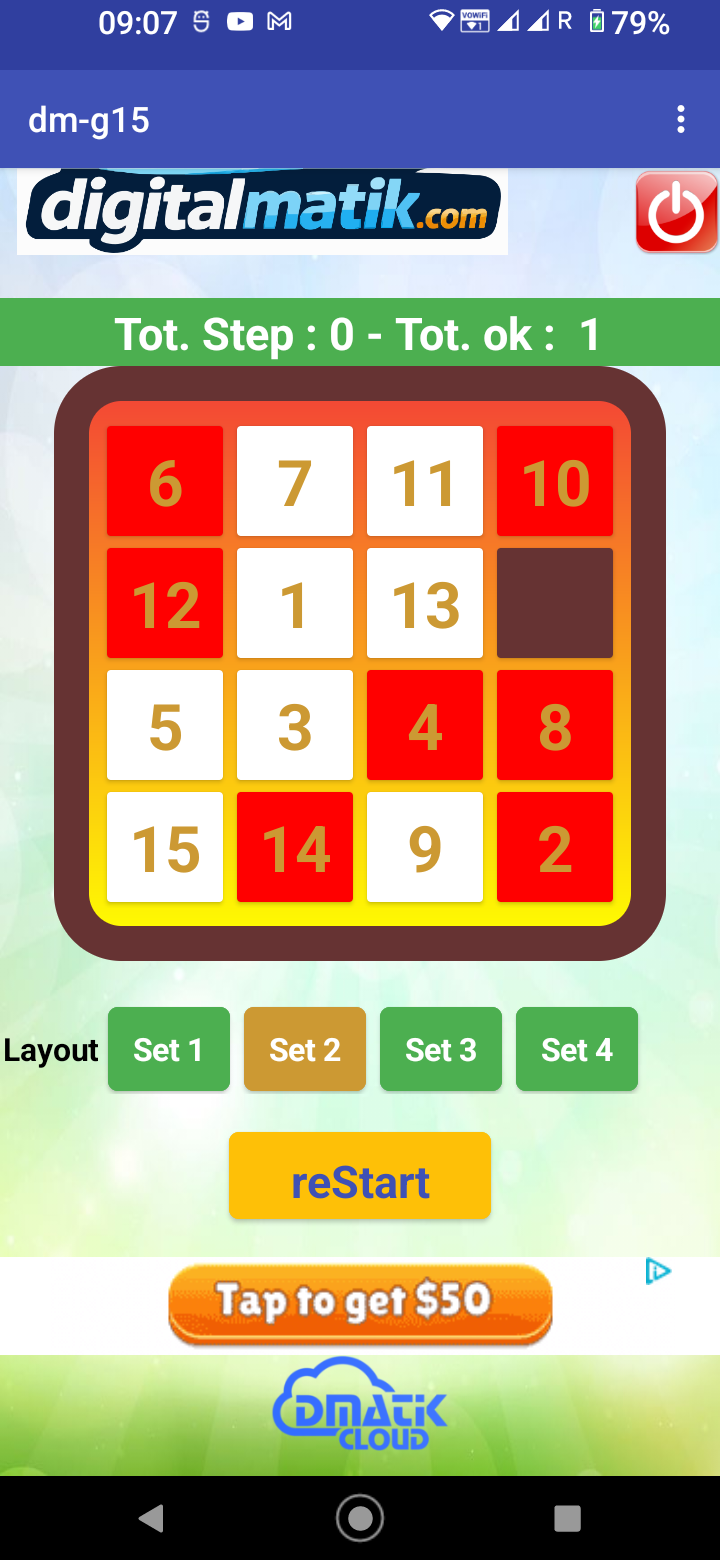This screenshot has width=720, height=1560.
Task: Tap the red power button
Action: 677,212
